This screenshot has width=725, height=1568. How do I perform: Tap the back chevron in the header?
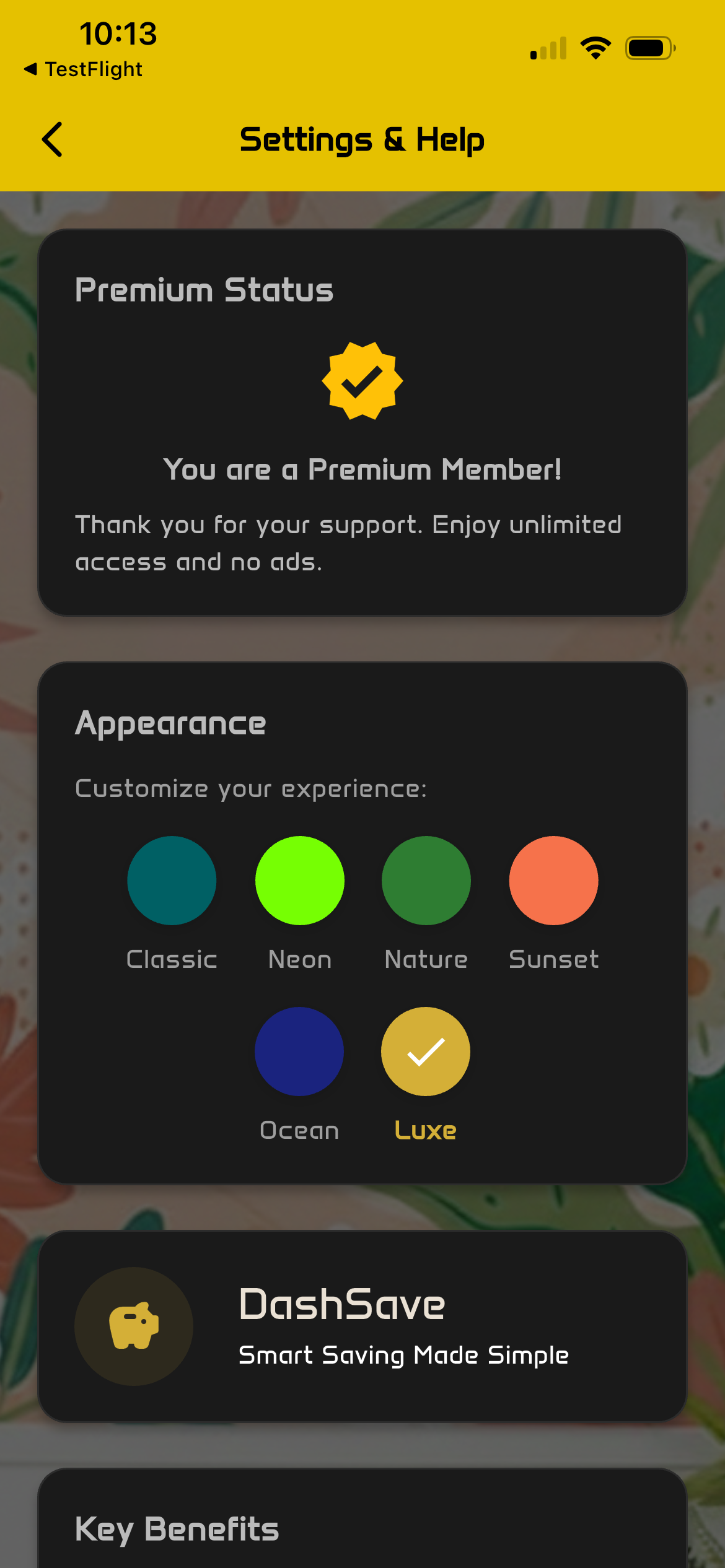tap(53, 139)
